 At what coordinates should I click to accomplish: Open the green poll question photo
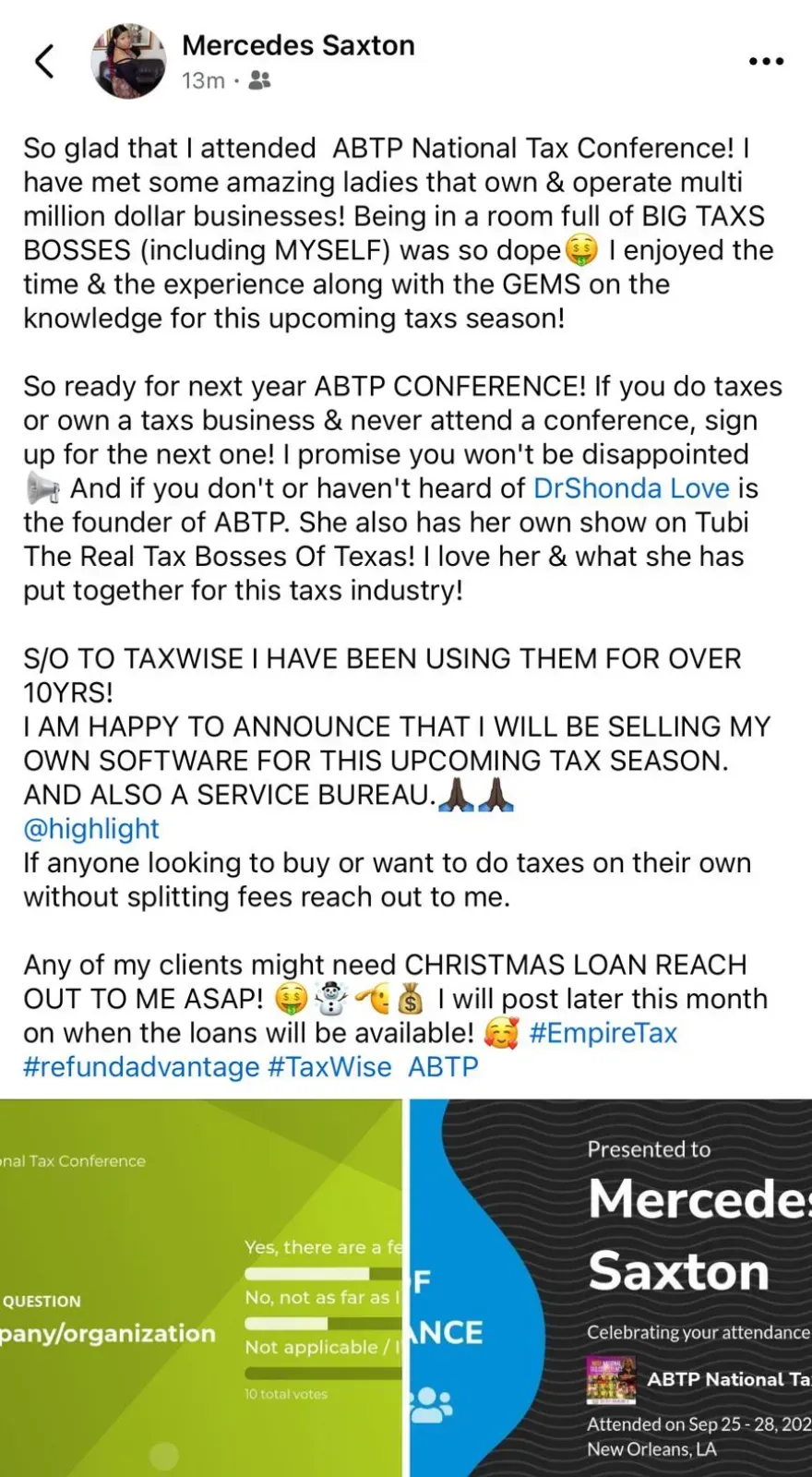coord(200,1288)
